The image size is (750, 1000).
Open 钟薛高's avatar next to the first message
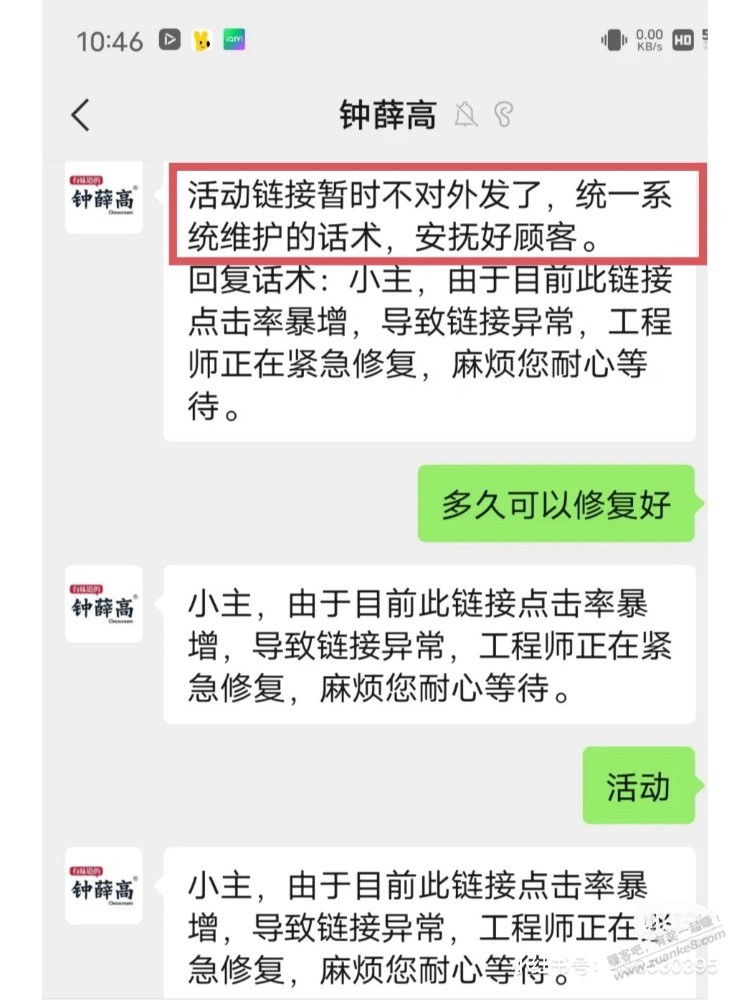click(x=103, y=197)
